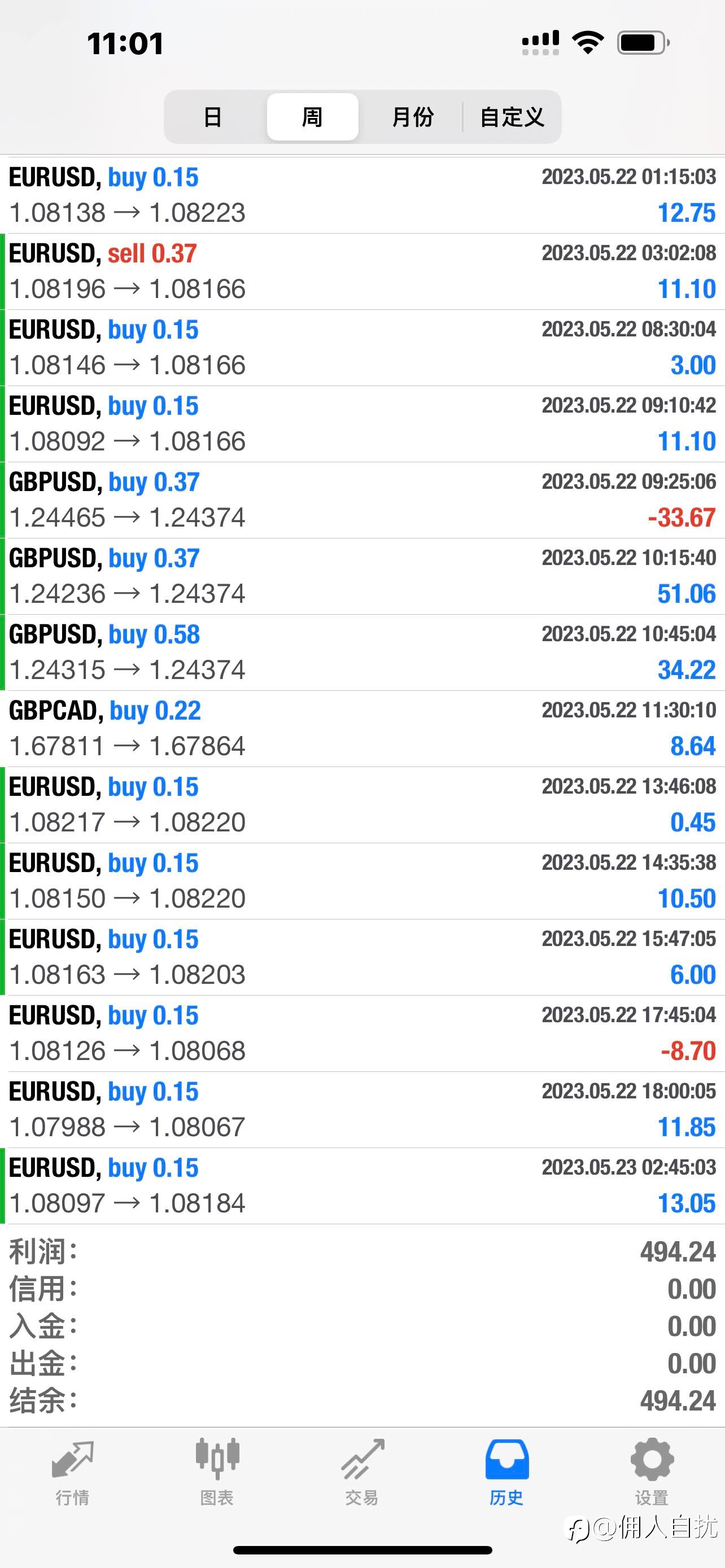Image resolution: width=725 pixels, height=1568 pixels.
Task: Expand the GBPCAD buy 0.22 trade
Action: [x=362, y=729]
